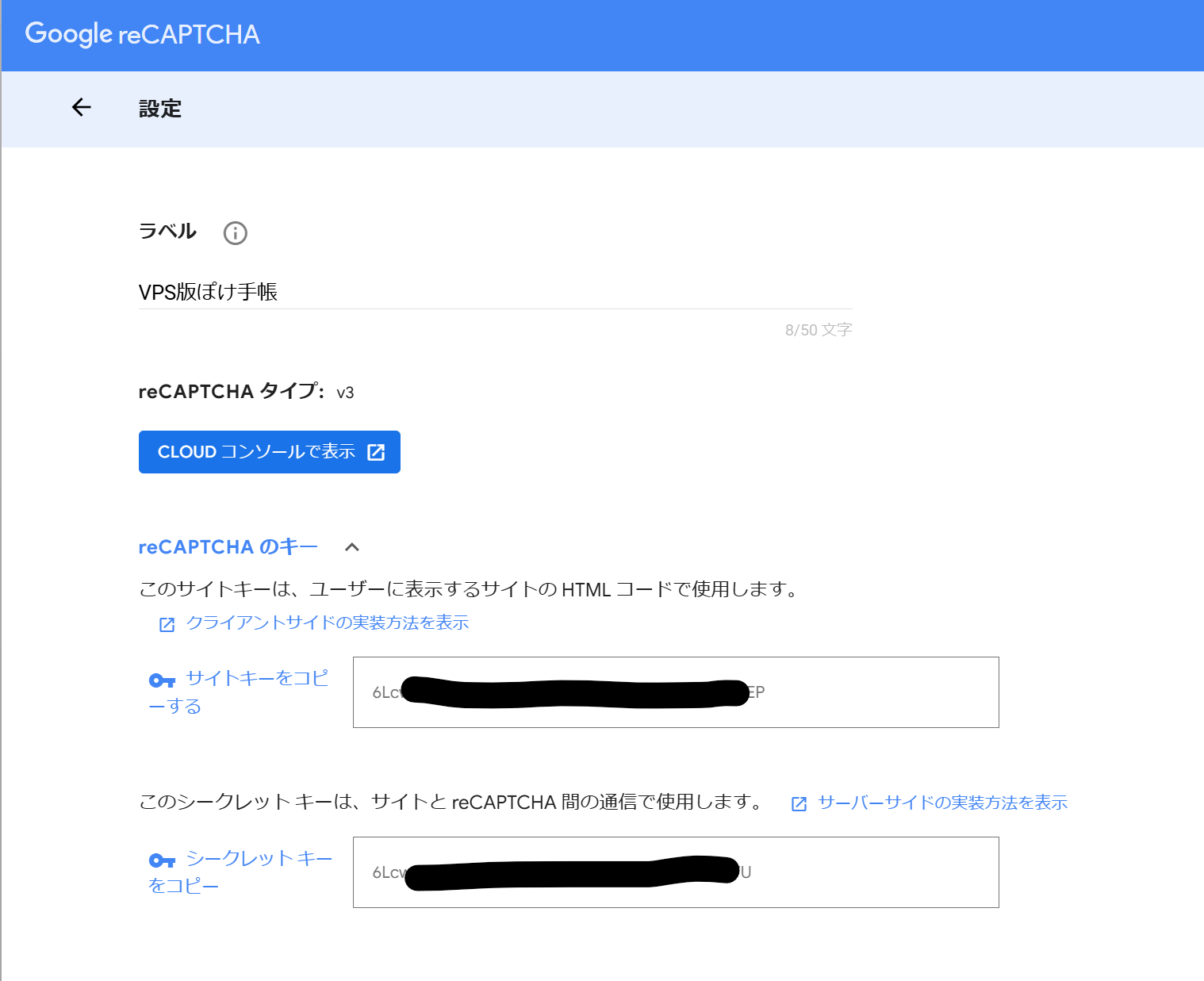Image resolution: width=1204 pixels, height=981 pixels.
Task: Open クライアントサイドの実装方法を表示 link
Action: (x=326, y=623)
